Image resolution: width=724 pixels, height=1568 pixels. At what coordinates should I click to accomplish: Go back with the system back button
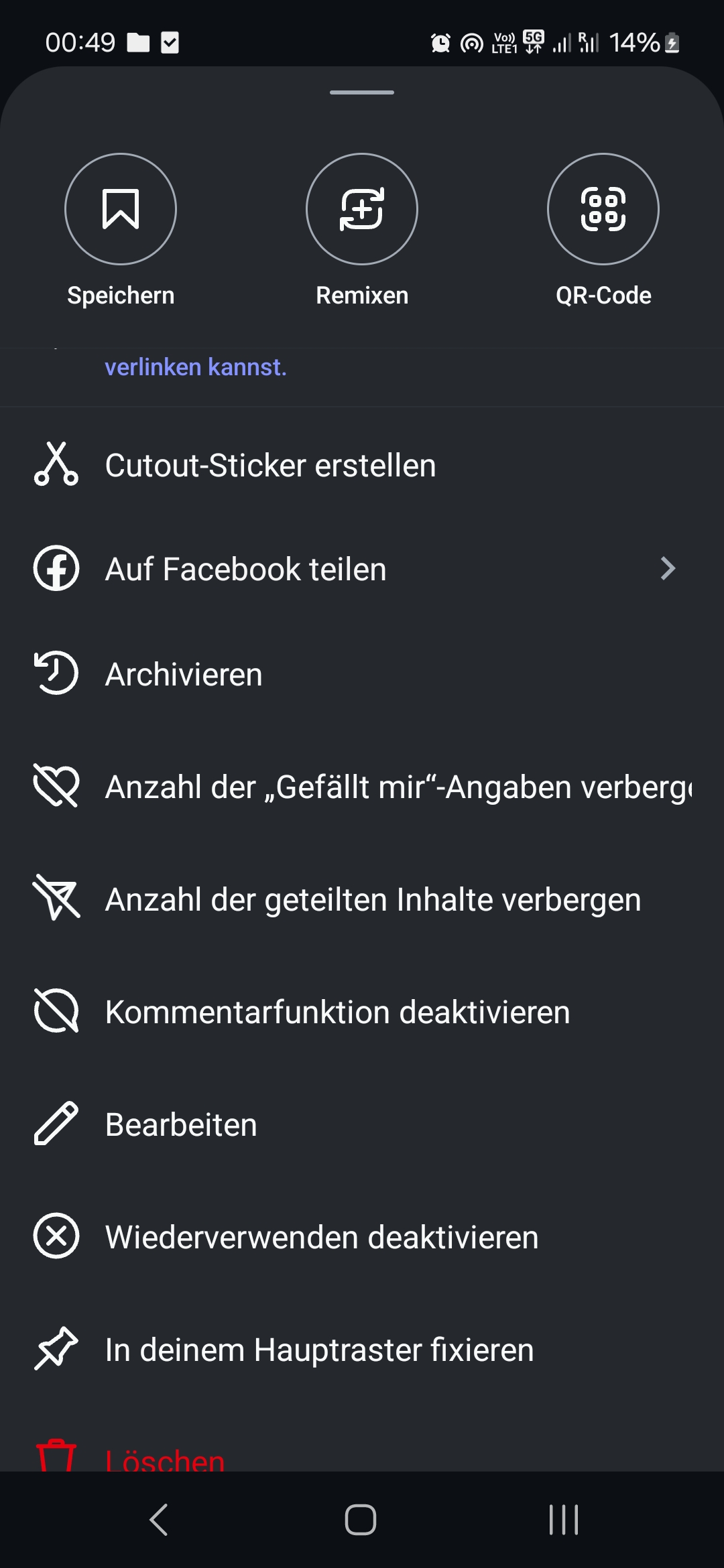(159, 1520)
